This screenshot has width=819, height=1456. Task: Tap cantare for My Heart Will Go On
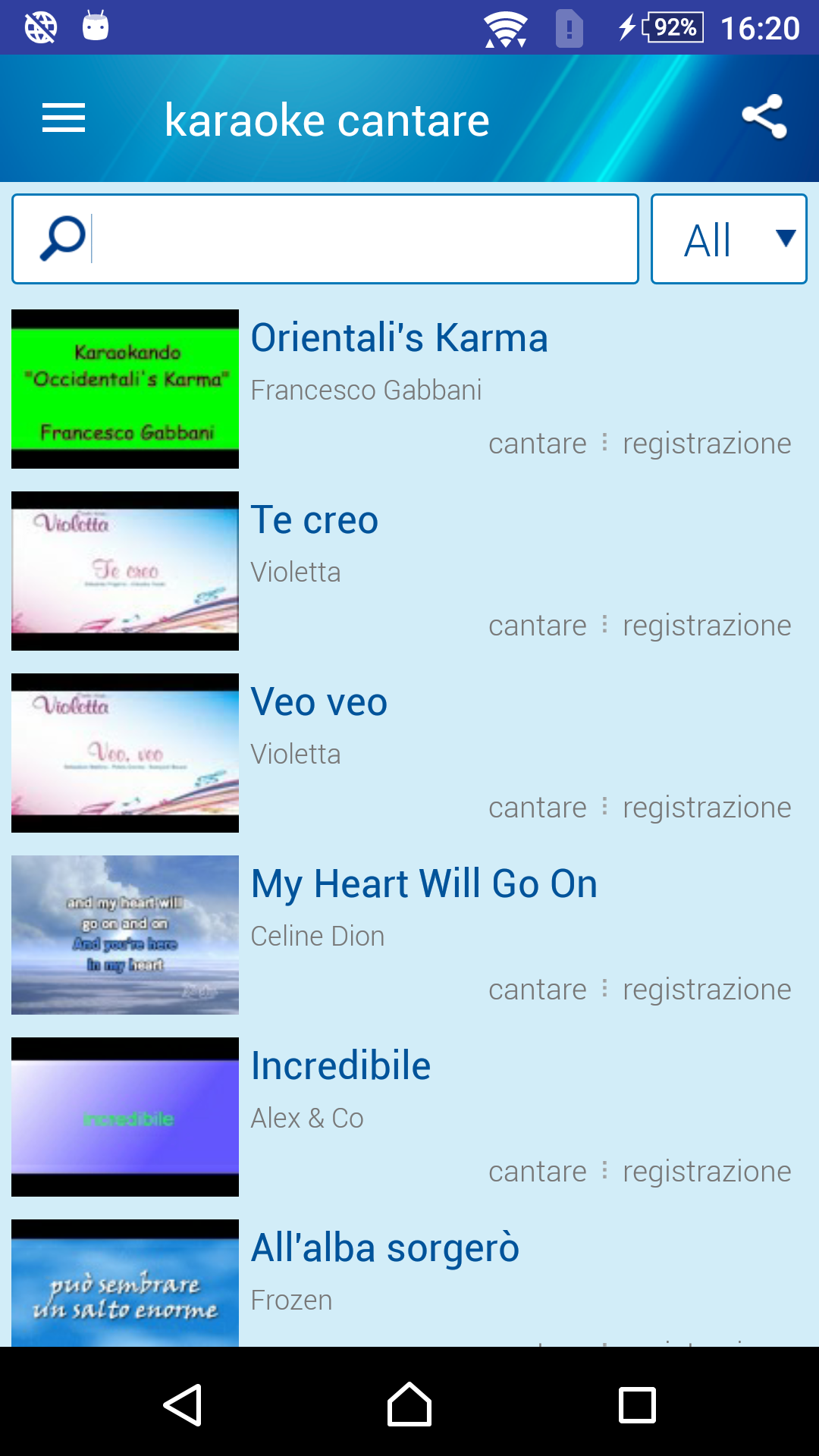537,990
